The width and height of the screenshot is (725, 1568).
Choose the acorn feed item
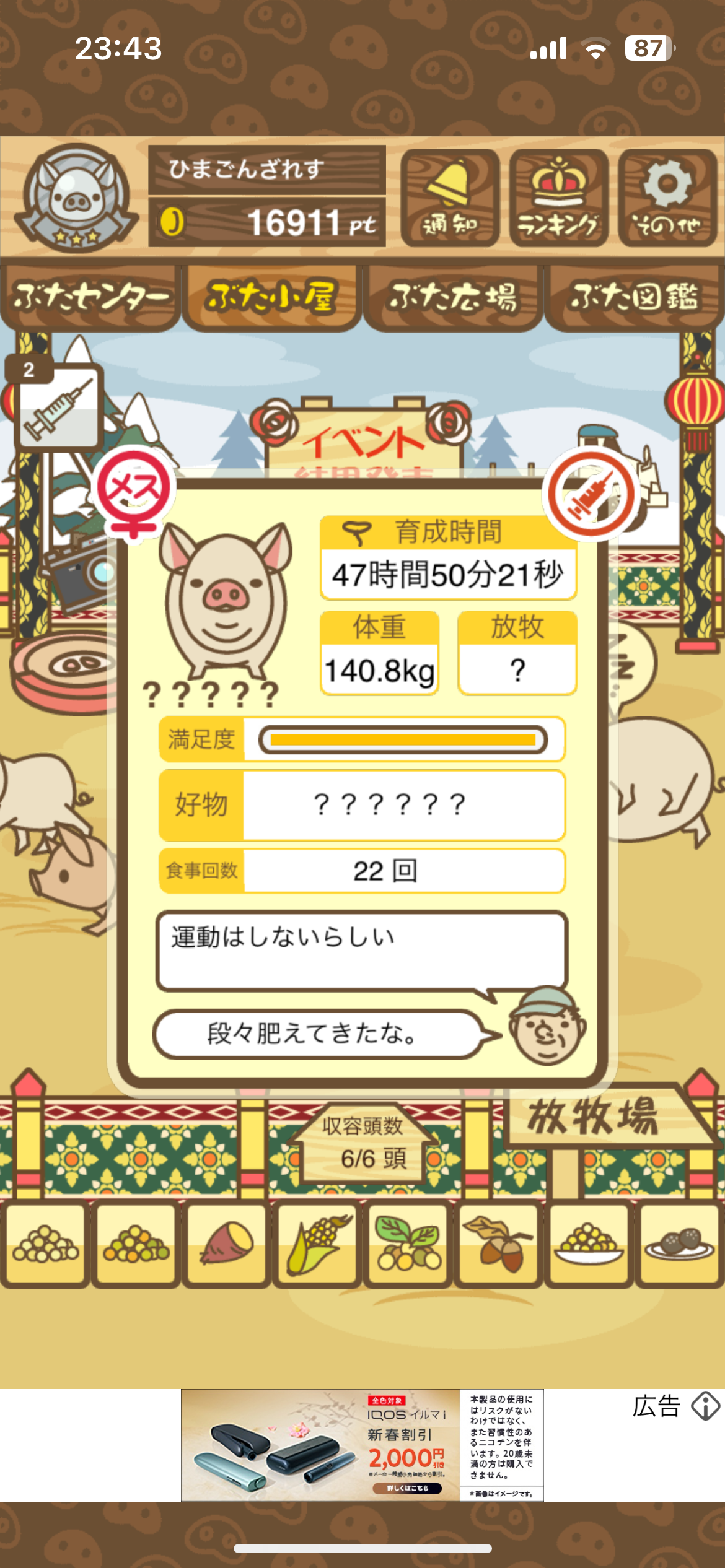coord(498,1244)
